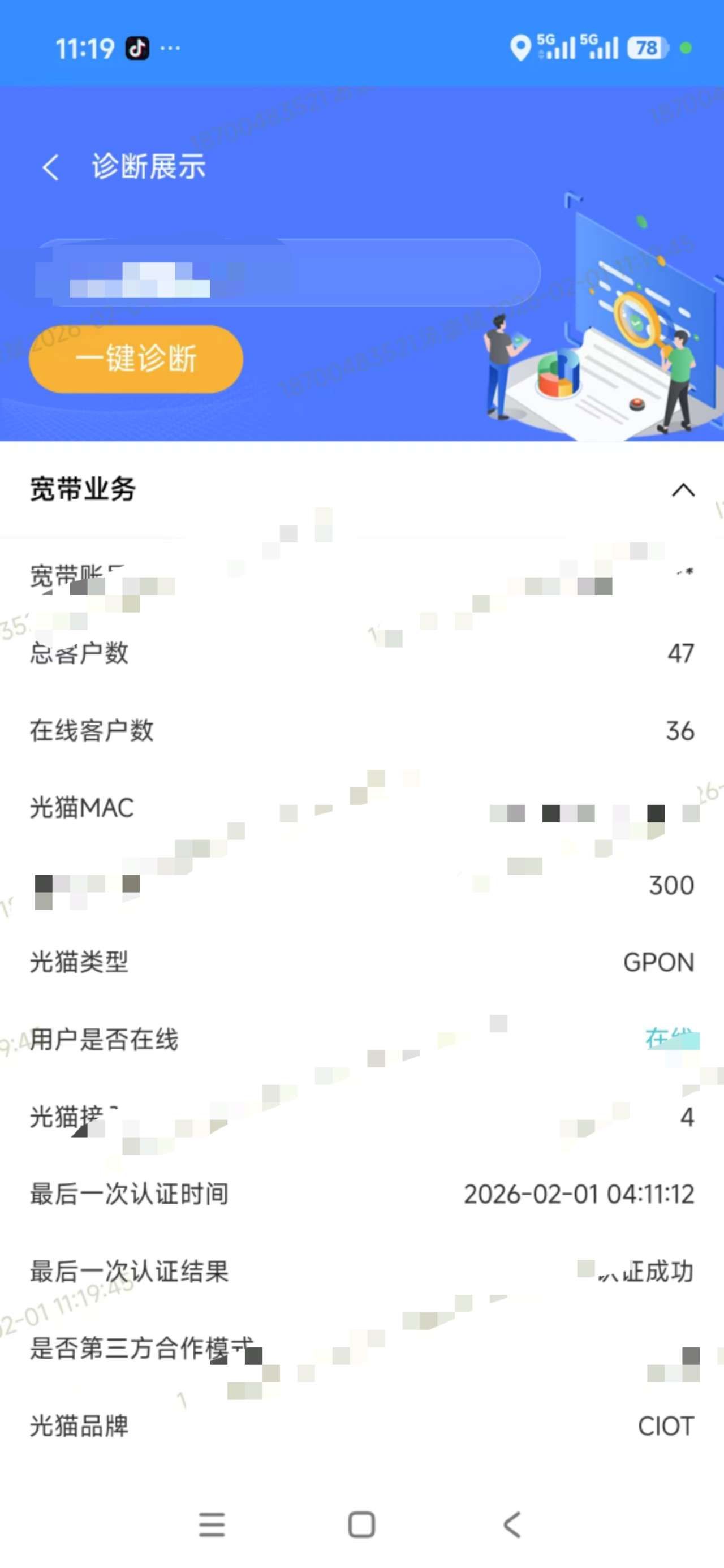The height and width of the screenshot is (1568, 724).
Task: Tap the location pin icon in status bar
Action: tap(520, 47)
